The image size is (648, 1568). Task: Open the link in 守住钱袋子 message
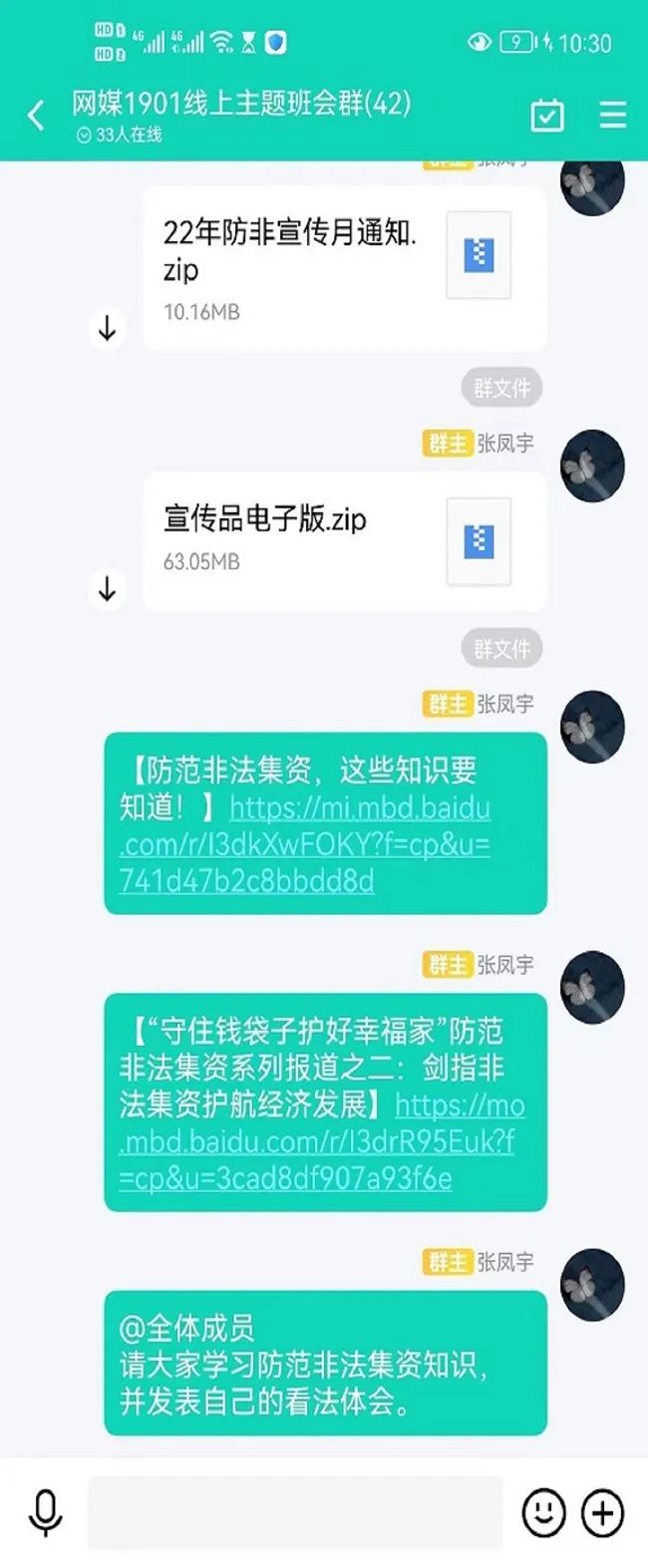click(x=317, y=1141)
